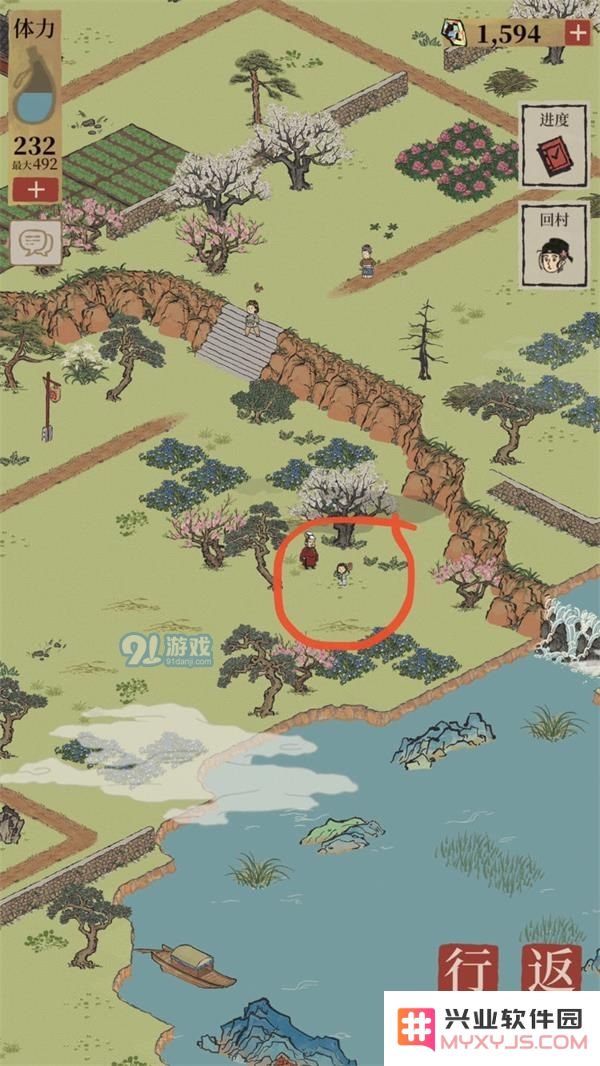The image size is (600, 1066).
Task: Tap 回村 to return to village
Action: point(553,243)
